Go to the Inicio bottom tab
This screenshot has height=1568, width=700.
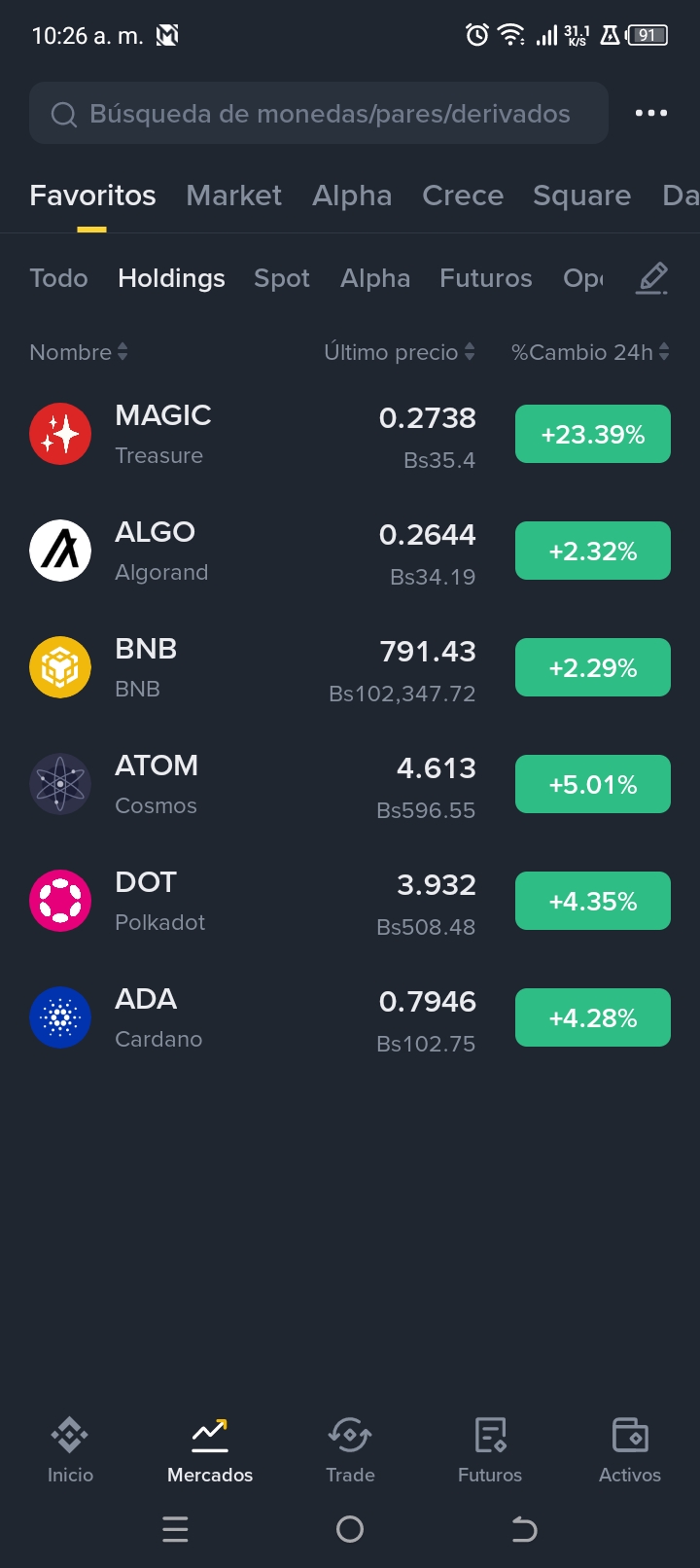coord(70,1449)
